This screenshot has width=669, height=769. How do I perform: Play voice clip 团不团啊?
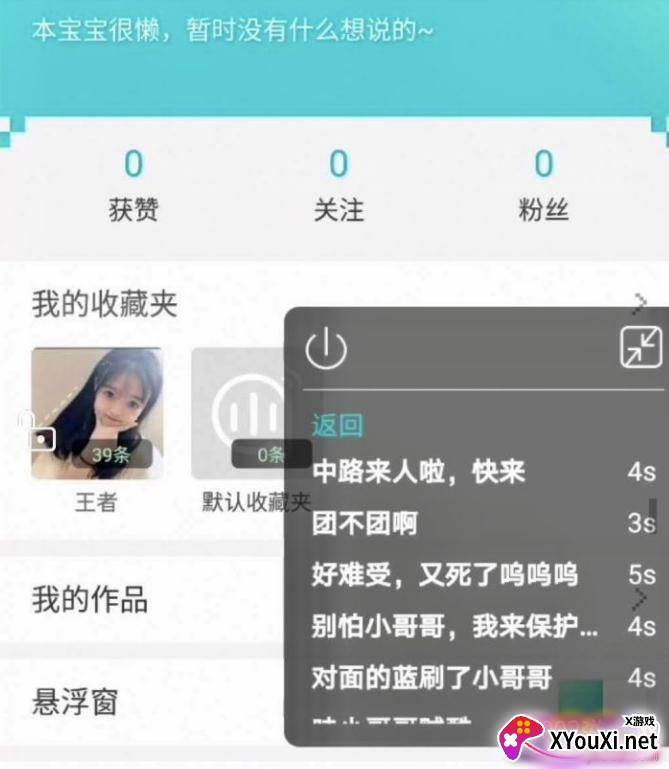(365, 523)
